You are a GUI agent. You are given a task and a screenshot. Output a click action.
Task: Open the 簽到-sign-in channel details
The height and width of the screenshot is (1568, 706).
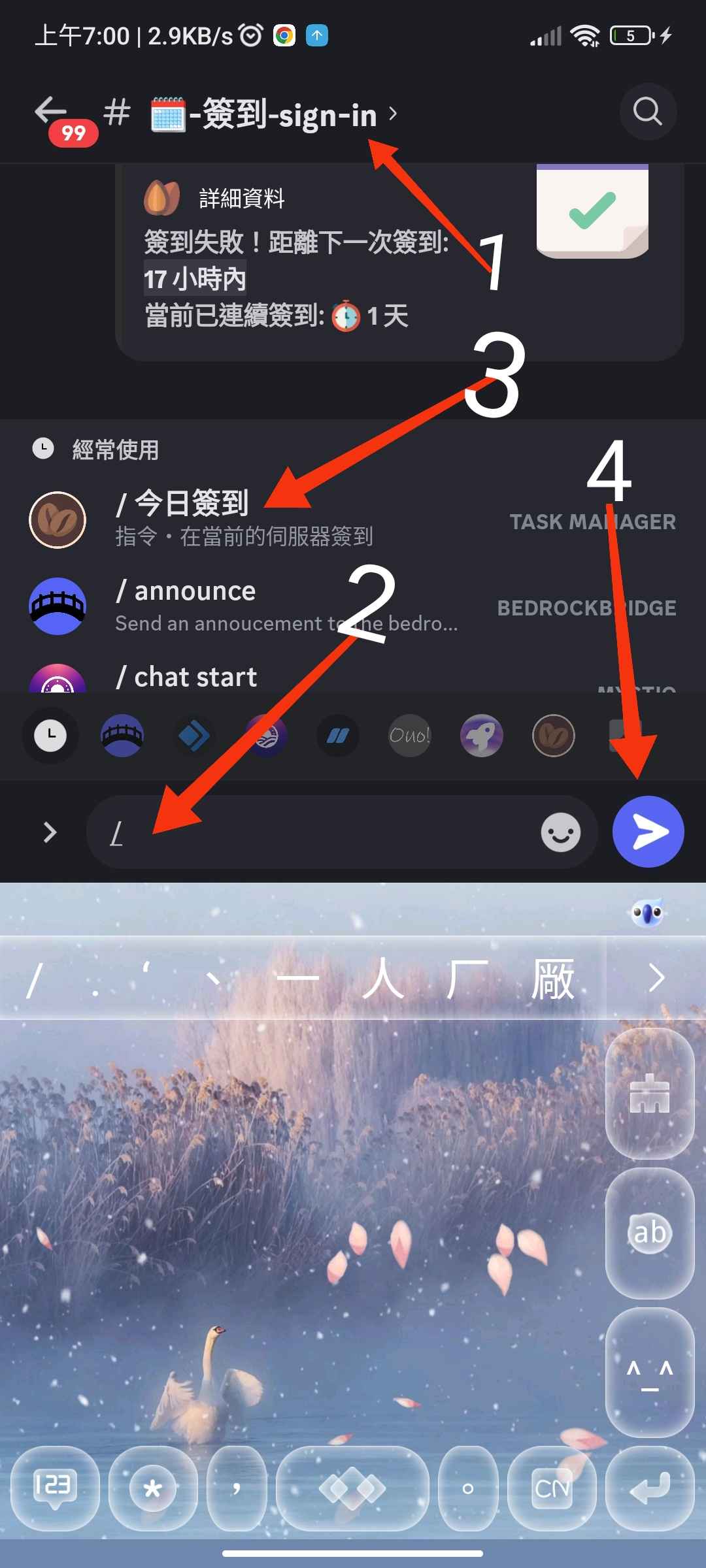pos(275,114)
